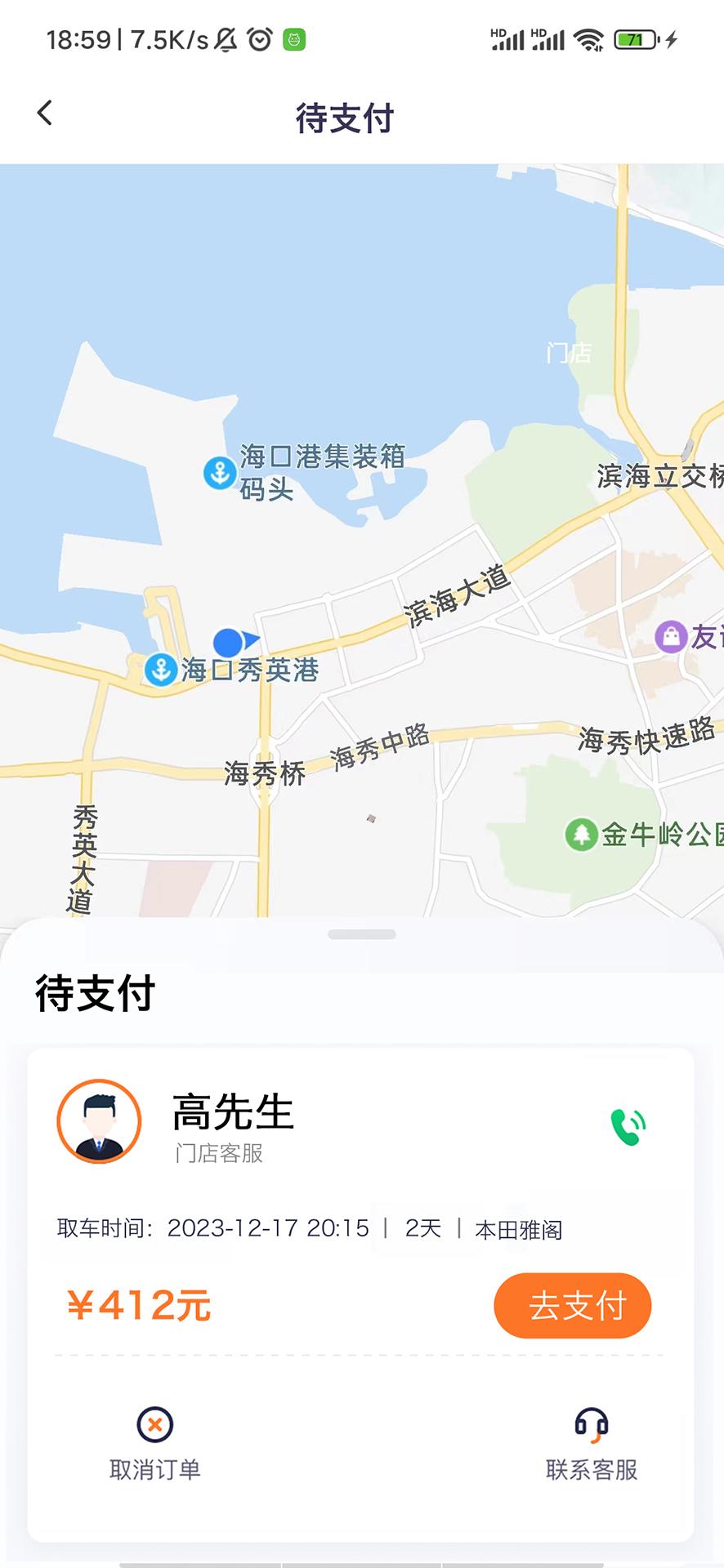Tap the 海口秀英港 anchor marker
This screenshot has width=724, height=1568.
[x=160, y=670]
